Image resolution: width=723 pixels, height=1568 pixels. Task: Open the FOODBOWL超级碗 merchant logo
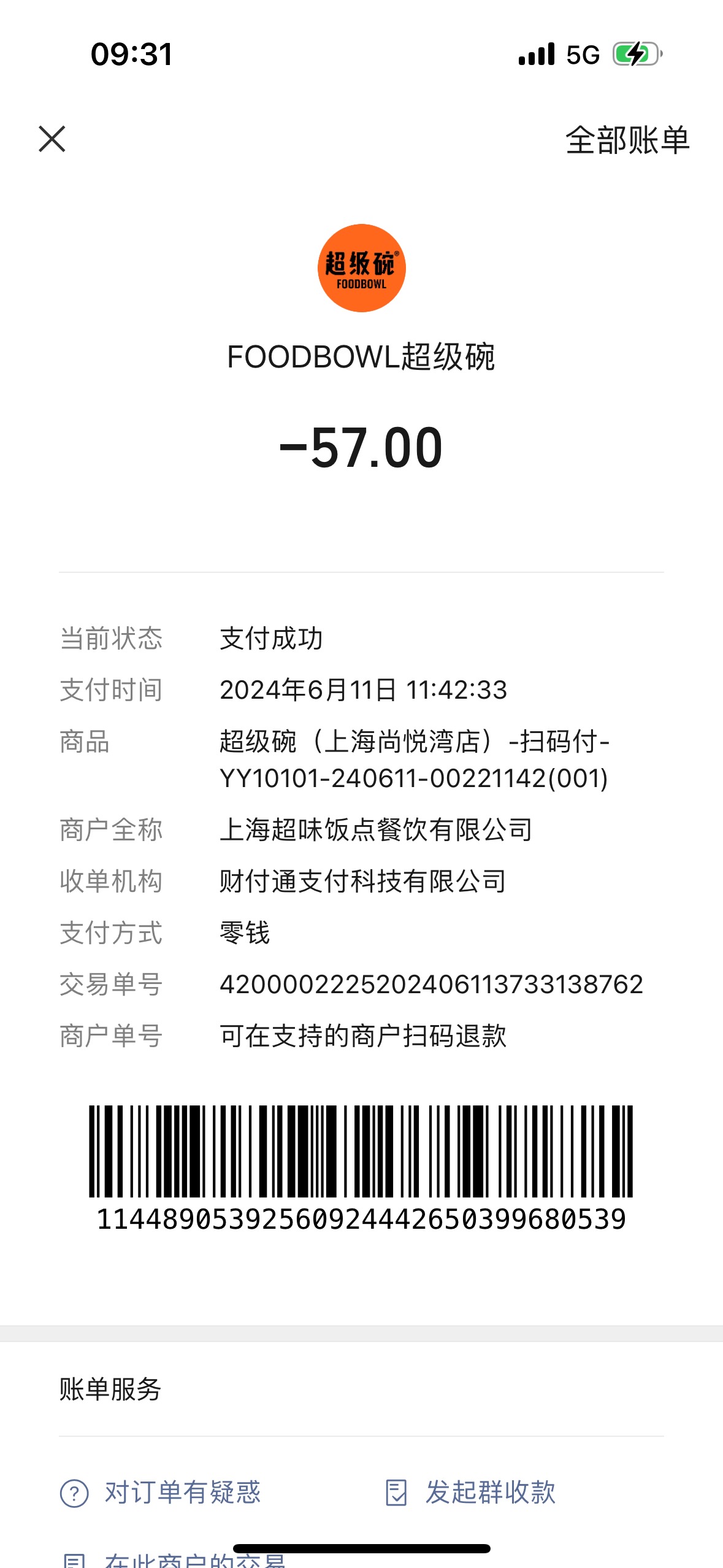point(361,268)
